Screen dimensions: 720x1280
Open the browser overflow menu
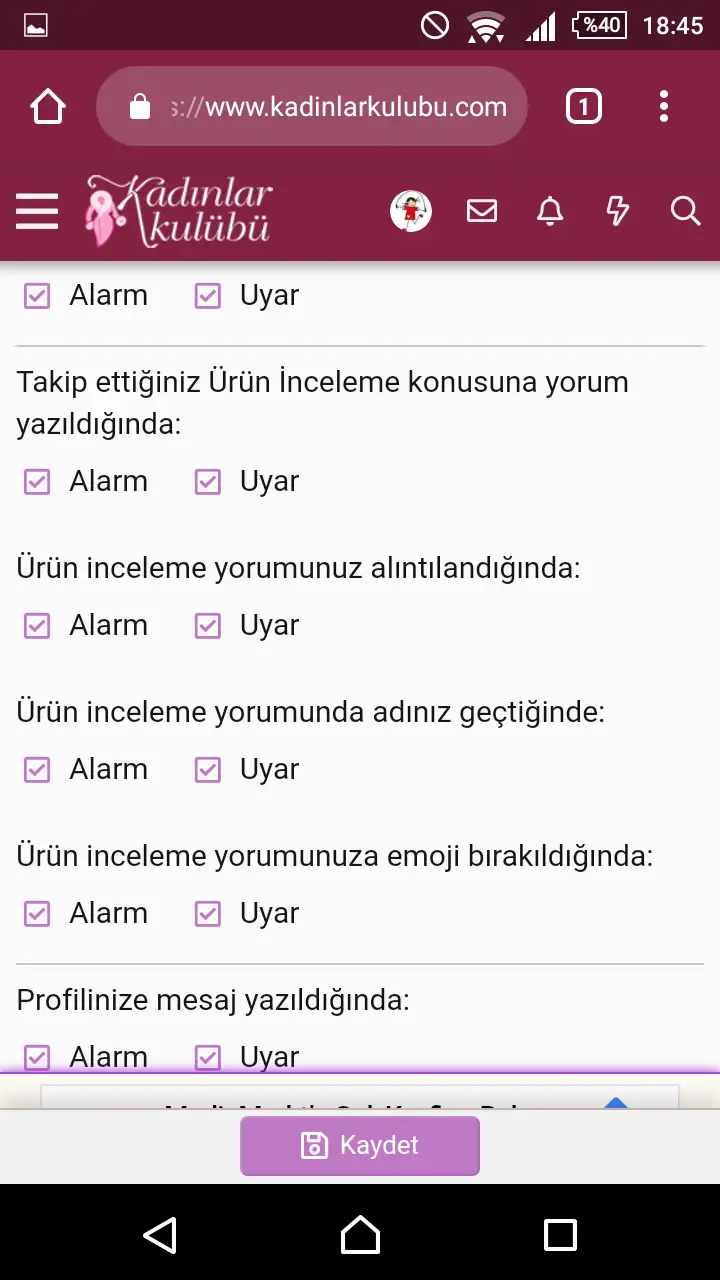click(664, 106)
